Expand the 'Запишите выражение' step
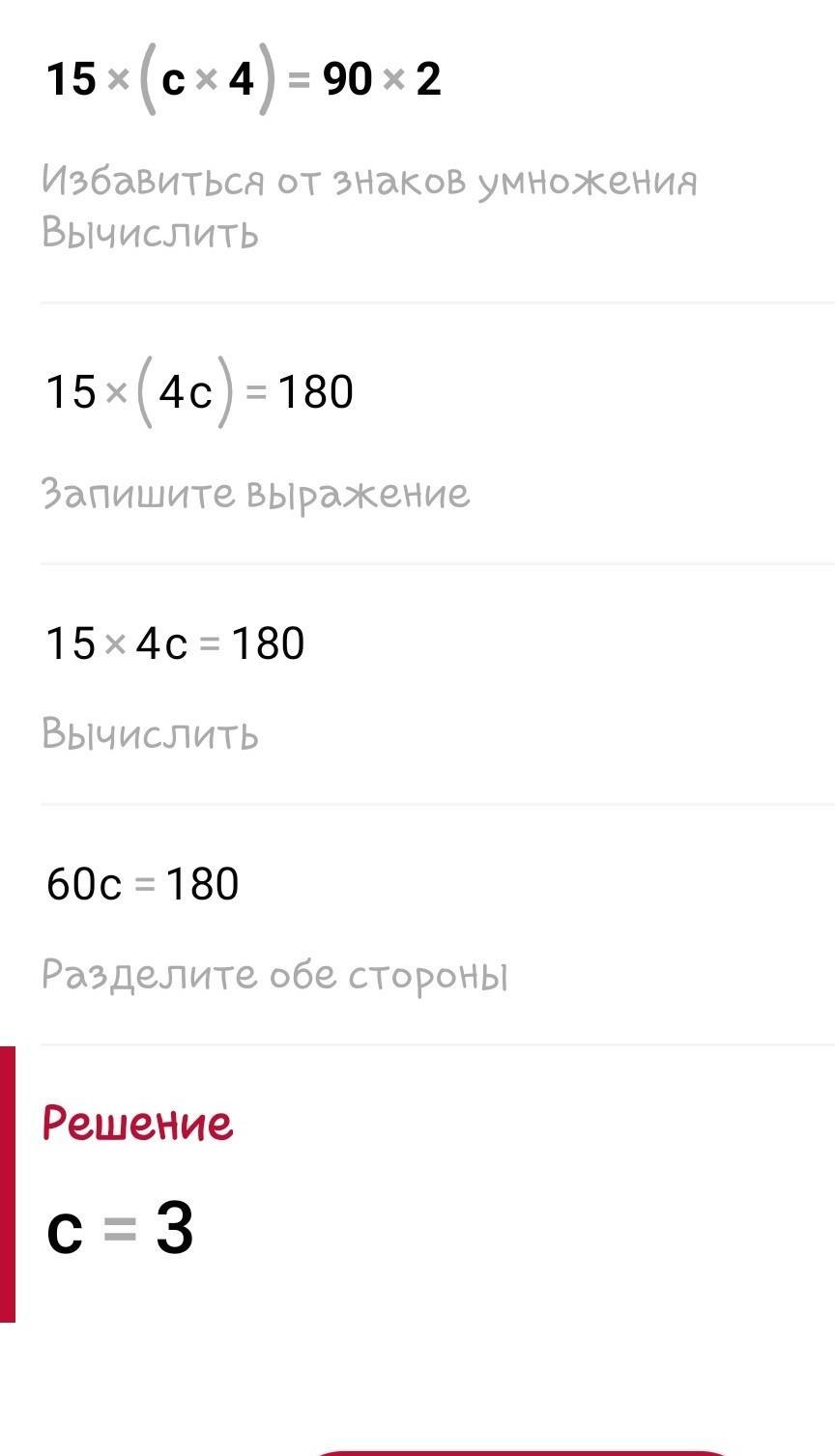Viewport: 835px width, 1456px height. coord(255,494)
